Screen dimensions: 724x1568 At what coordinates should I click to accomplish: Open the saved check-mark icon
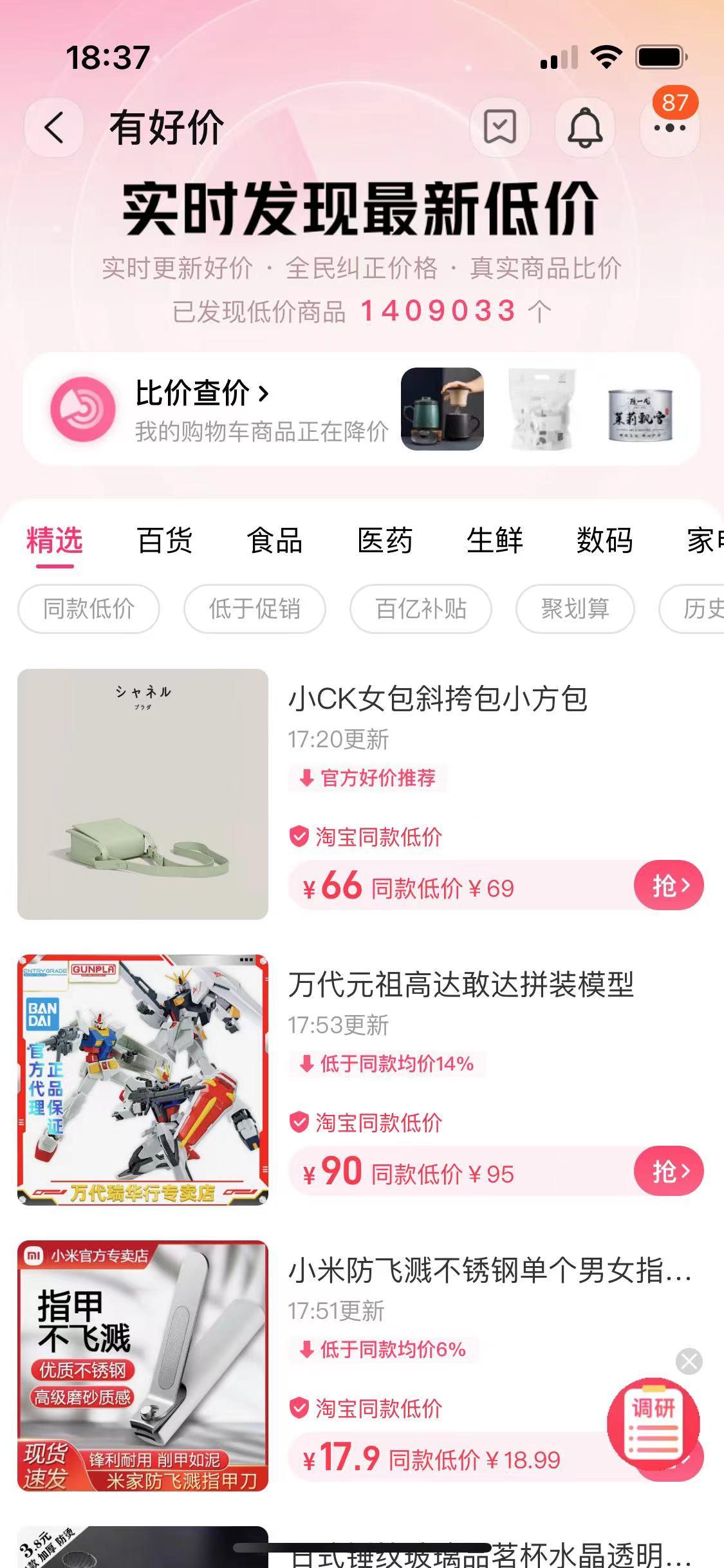[499, 127]
